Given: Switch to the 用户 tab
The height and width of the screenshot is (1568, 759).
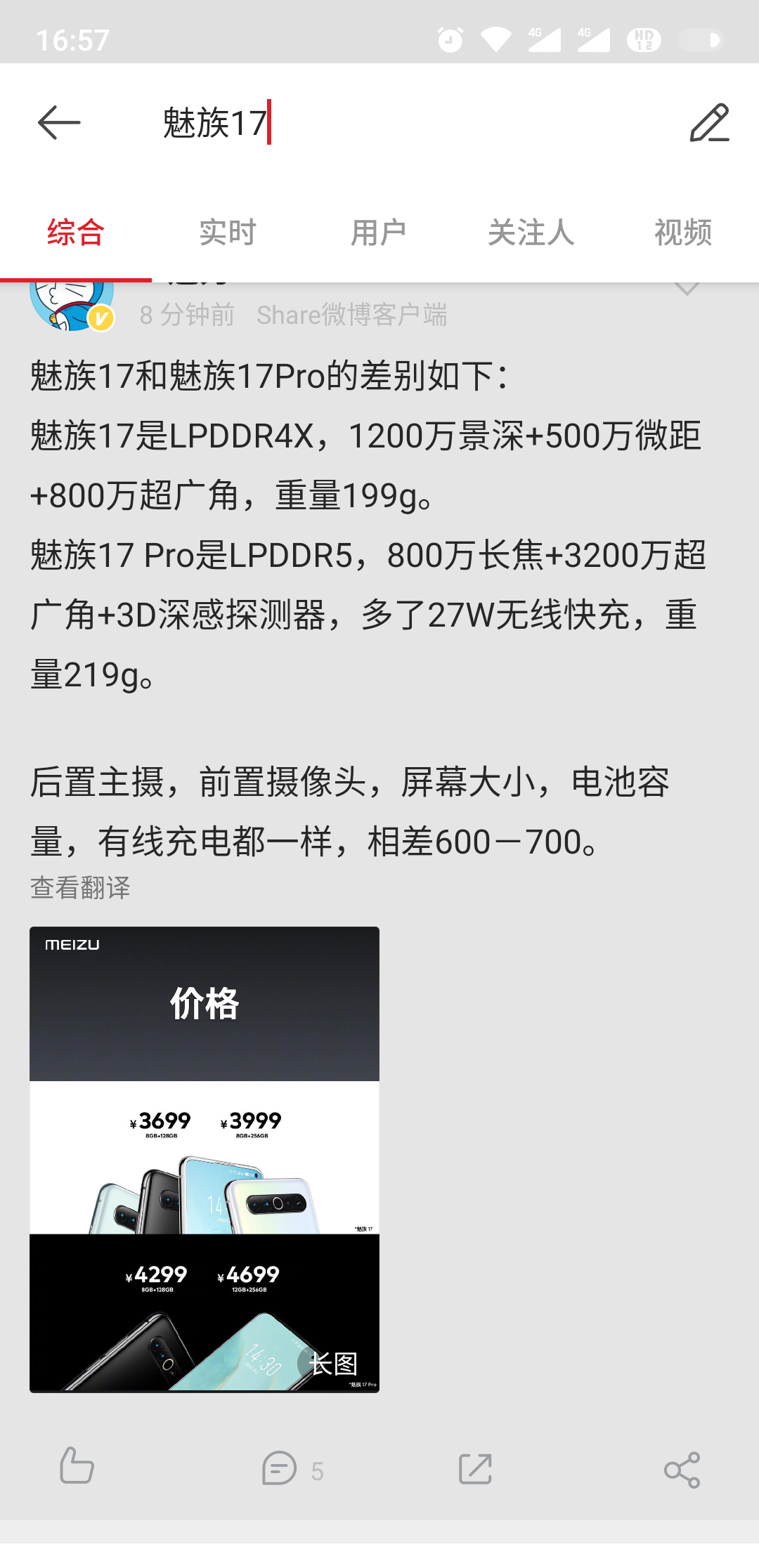Looking at the screenshot, I should coord(379,233).
